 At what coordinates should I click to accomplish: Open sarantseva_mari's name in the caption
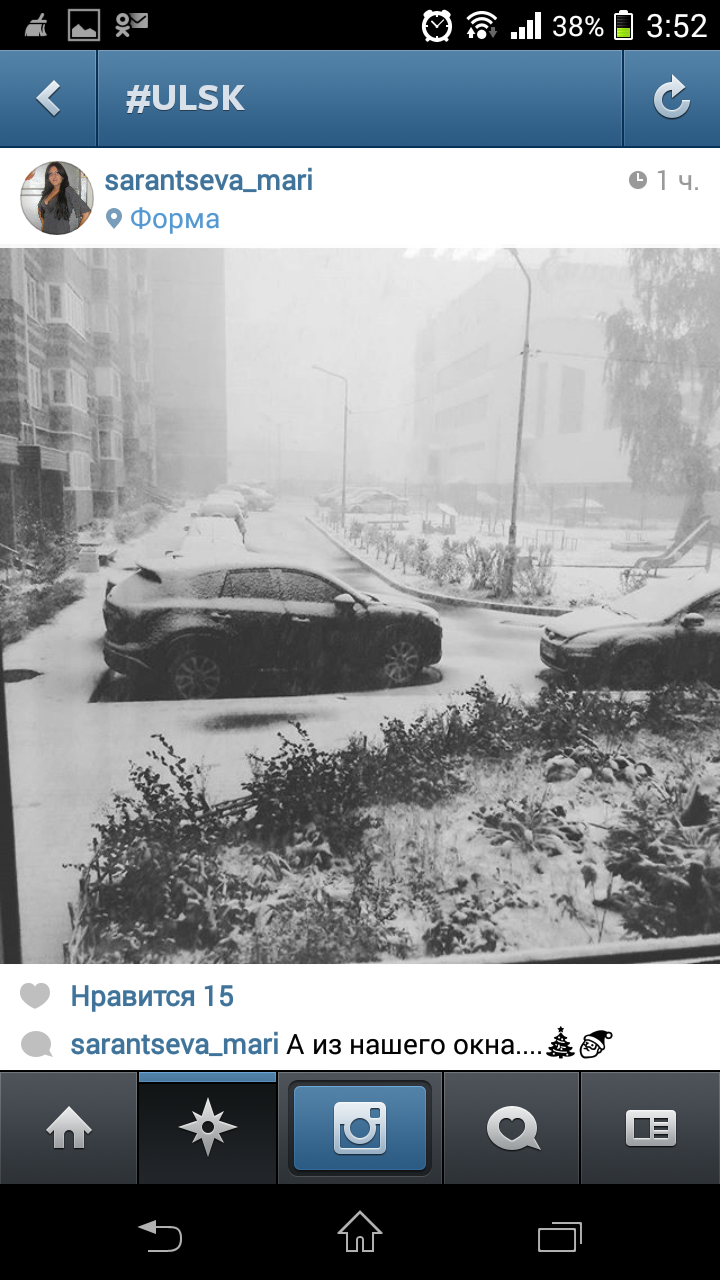[x=174, y=1045]
